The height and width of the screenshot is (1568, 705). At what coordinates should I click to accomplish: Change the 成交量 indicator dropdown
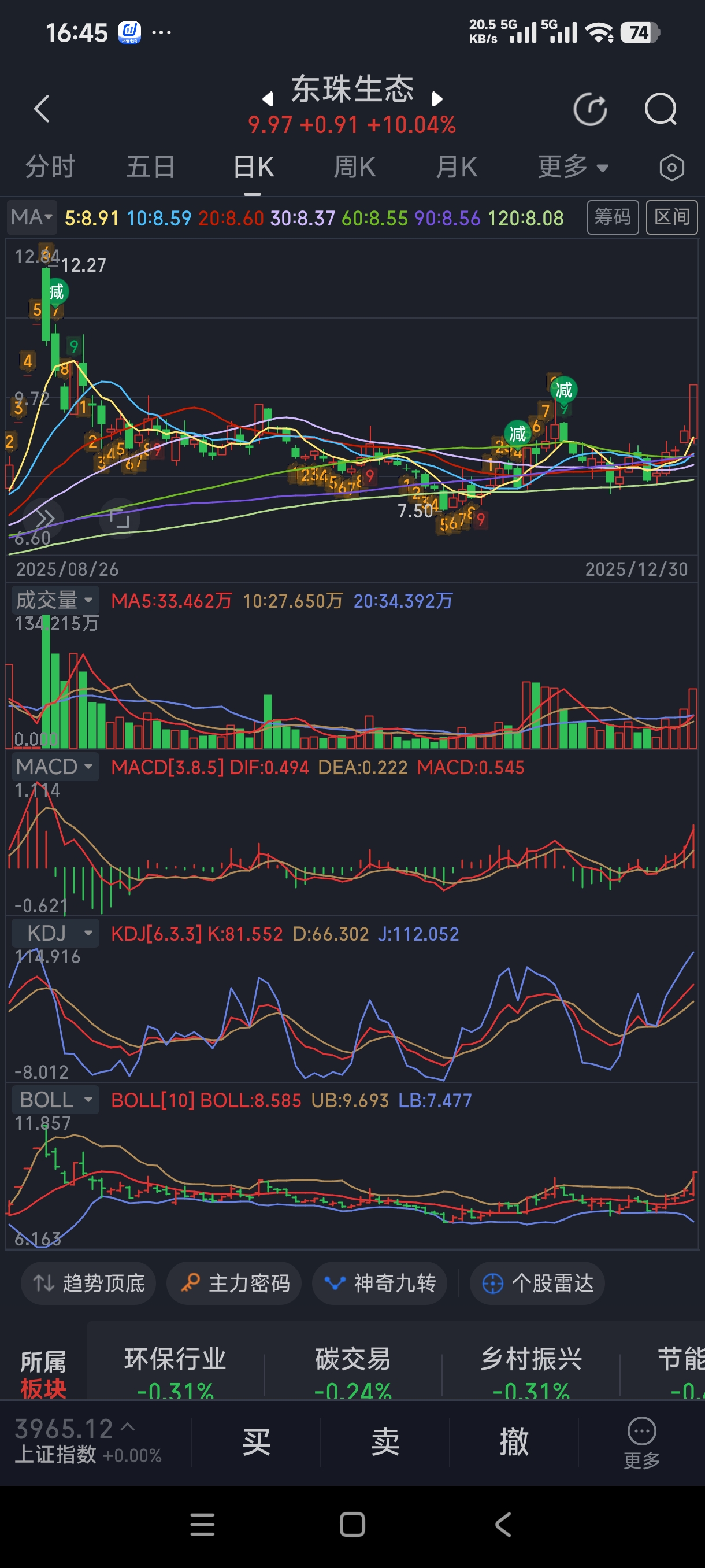(x=55, y=600)
